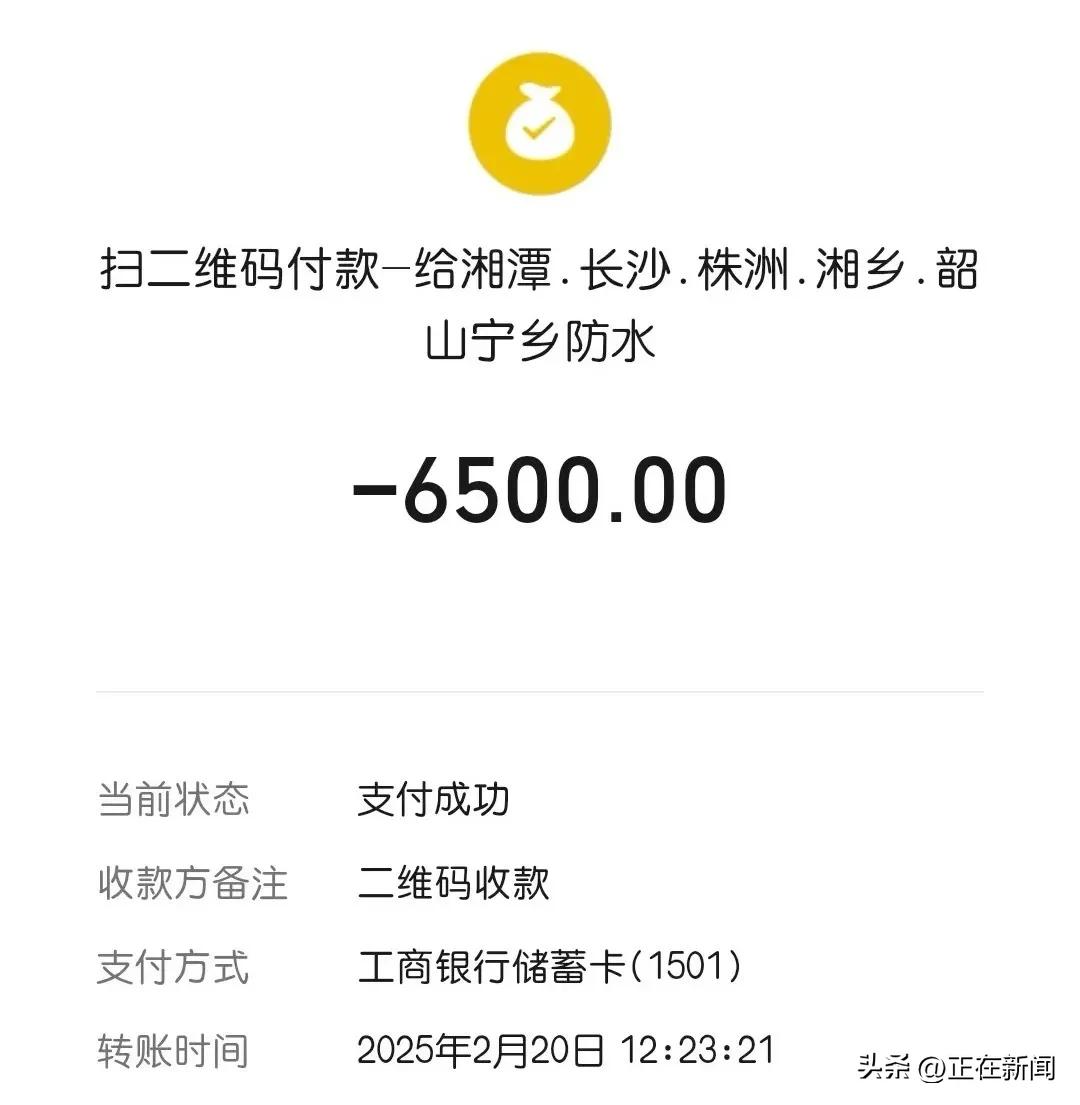
Task: Select the payment amount -6500.00
Action: pyautogui.click(x=540, y=490)
